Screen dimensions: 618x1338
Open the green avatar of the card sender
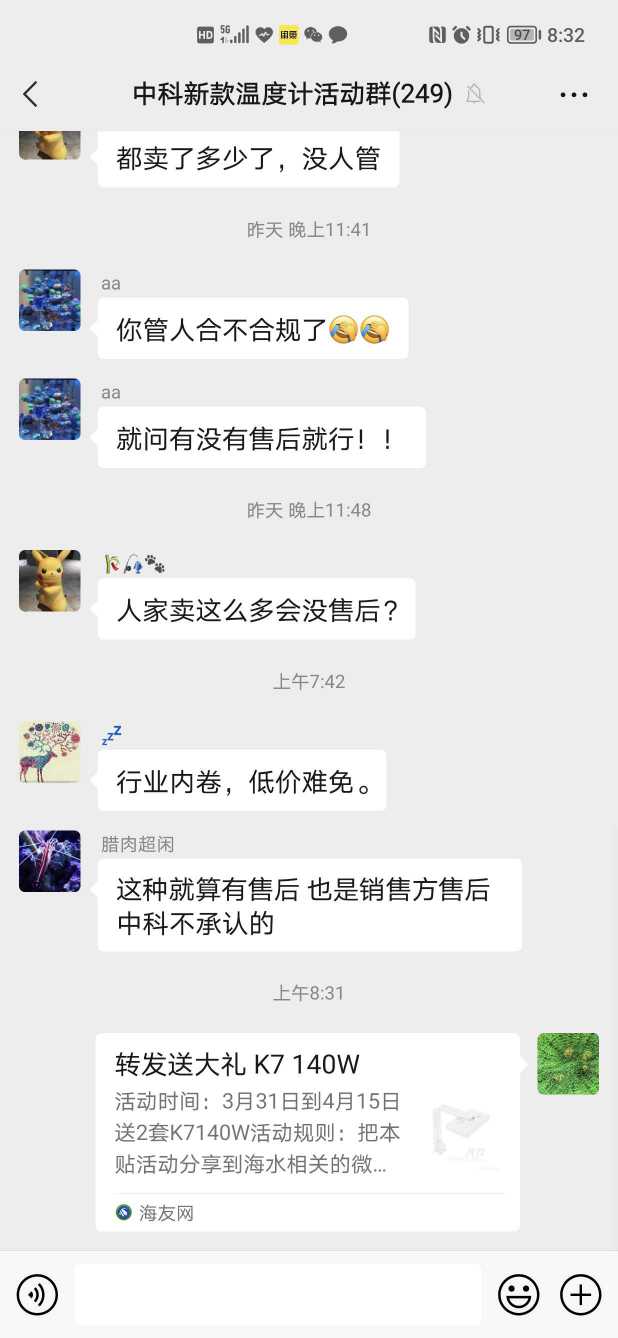point(568,1064)
